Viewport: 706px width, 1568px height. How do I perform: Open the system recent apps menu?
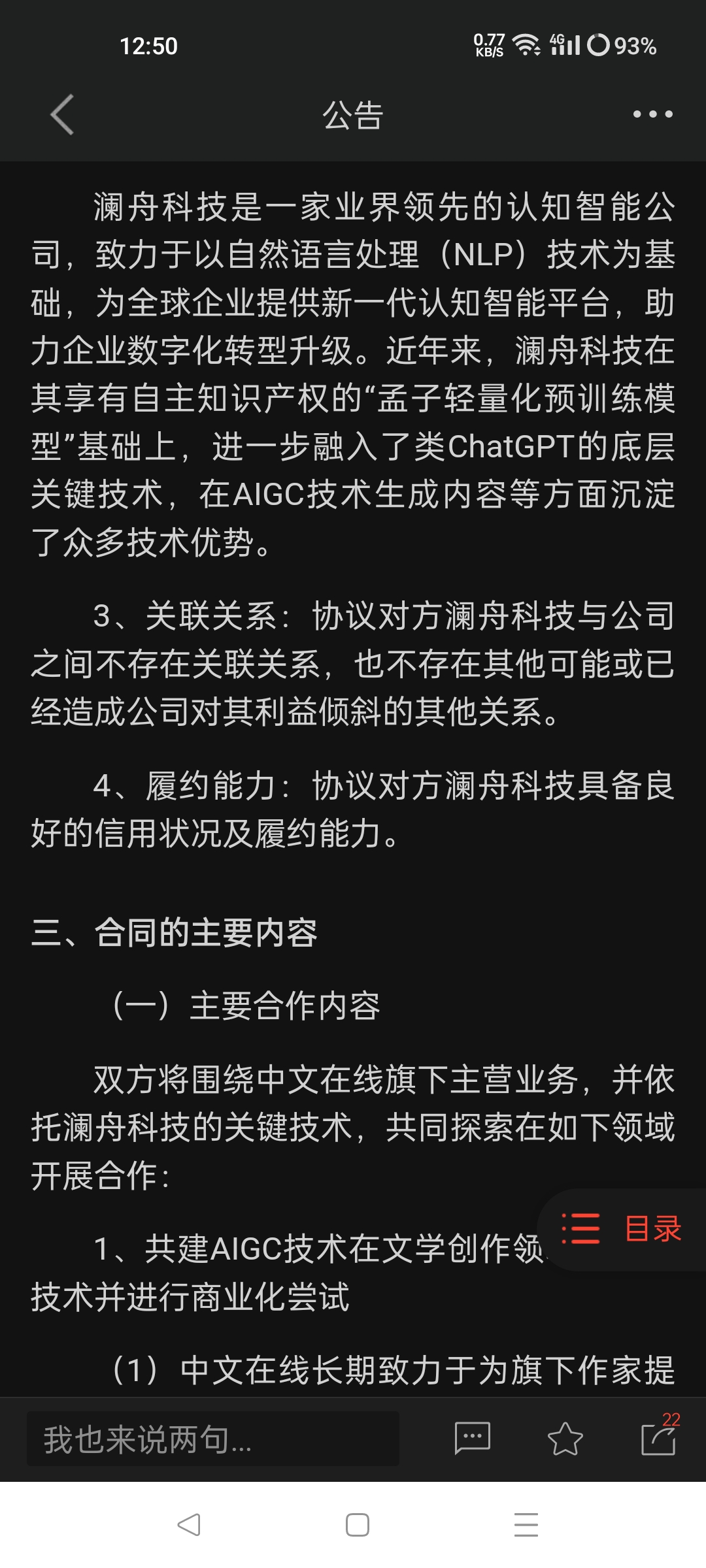coord(526,1525)
